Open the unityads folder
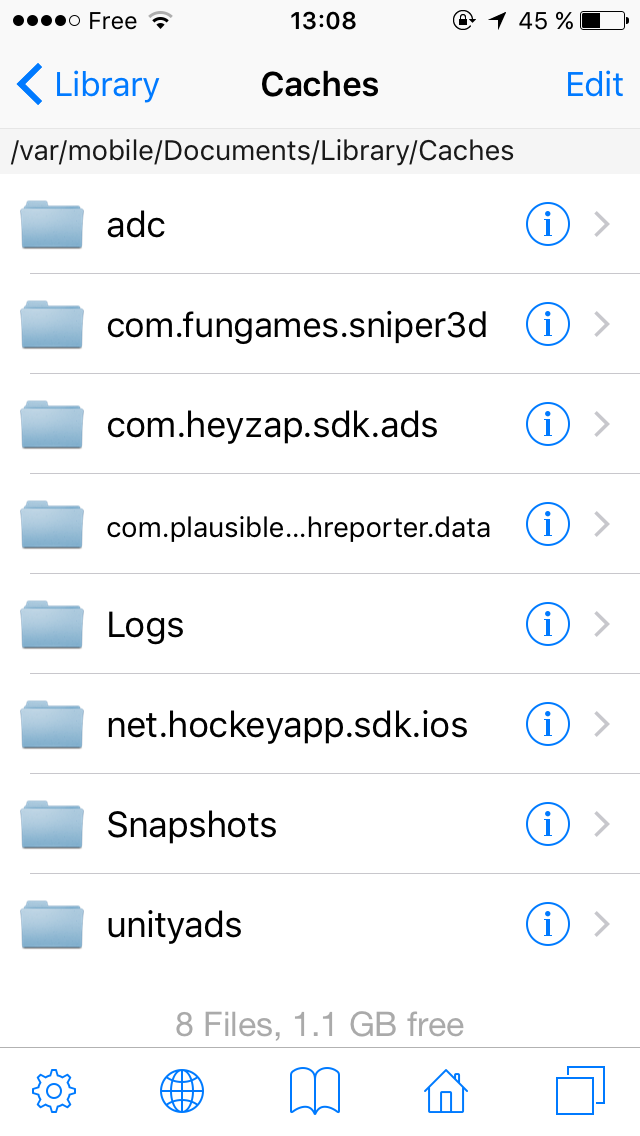The height and width of the screenshot is (1136, 640). click(x=320, y=924)
